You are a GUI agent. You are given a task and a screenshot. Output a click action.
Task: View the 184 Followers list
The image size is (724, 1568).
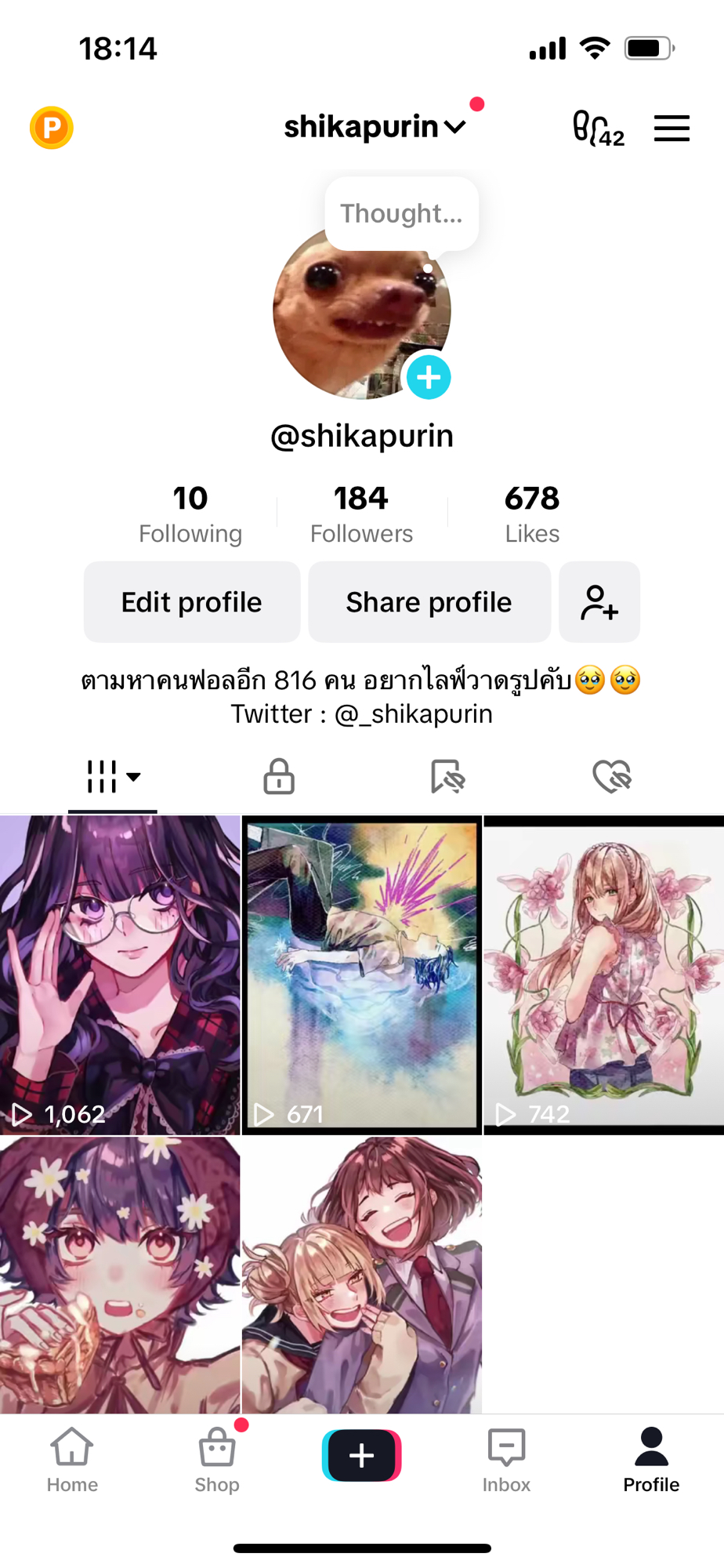point(361,514)
